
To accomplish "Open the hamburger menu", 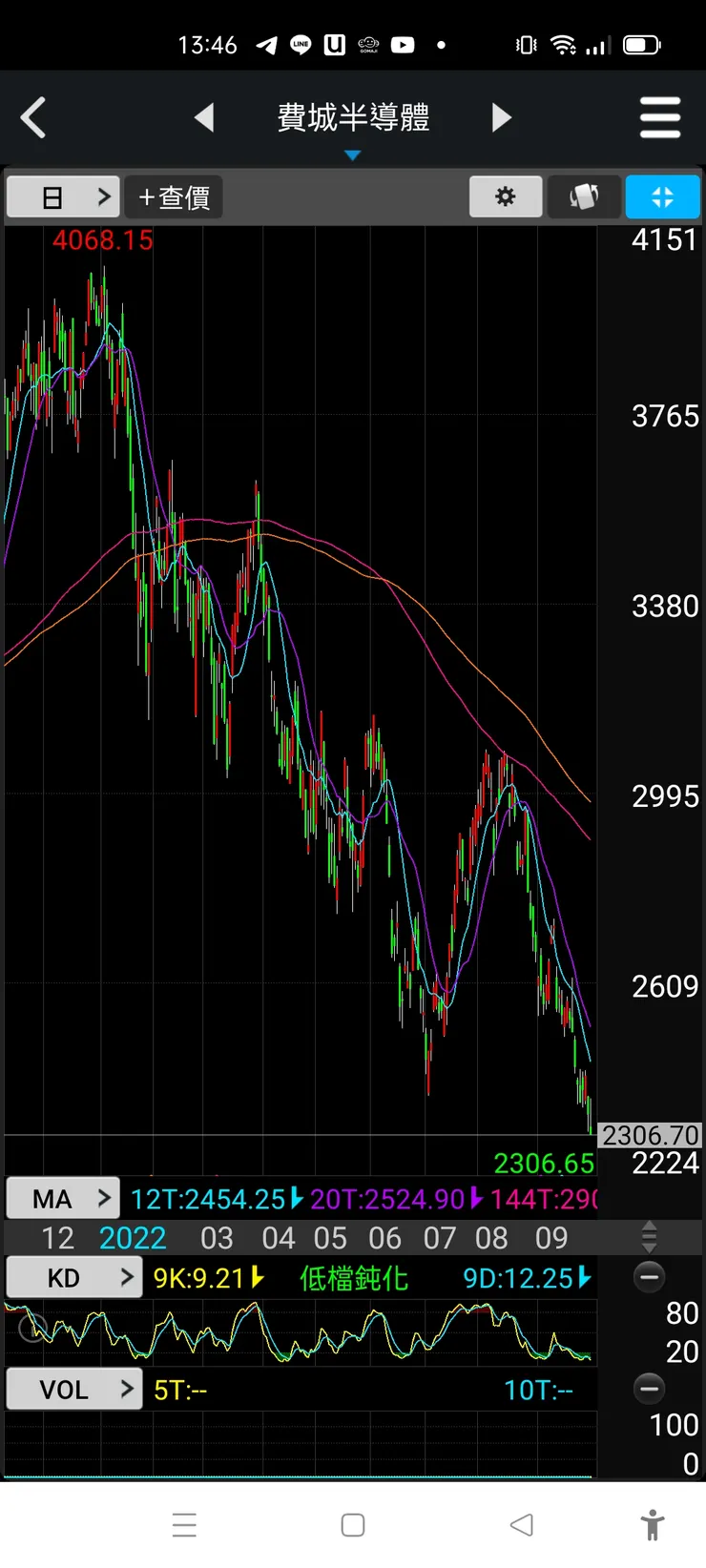I will coord(659,118).
